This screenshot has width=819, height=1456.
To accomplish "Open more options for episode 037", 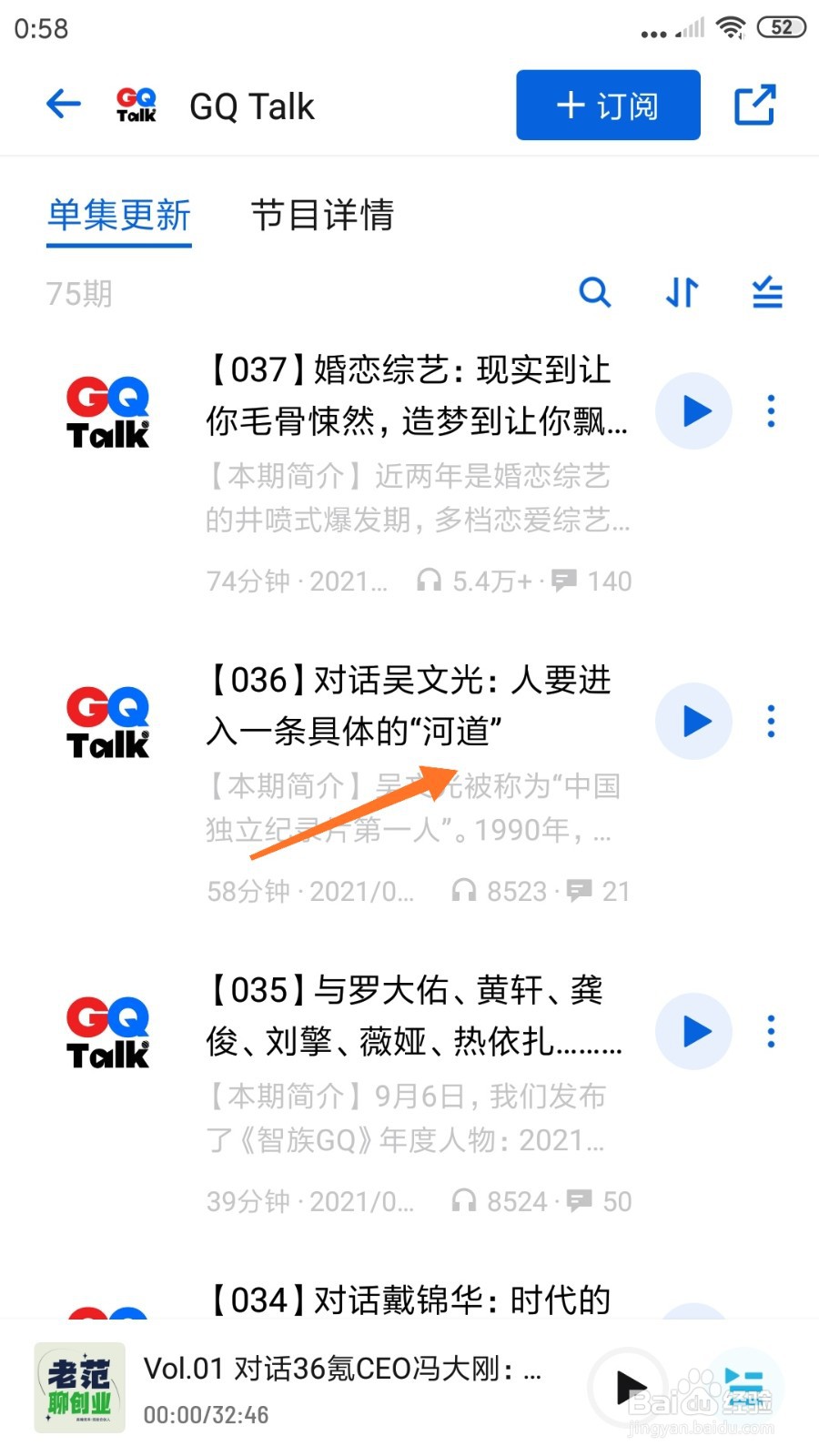I will coord(771,411).
